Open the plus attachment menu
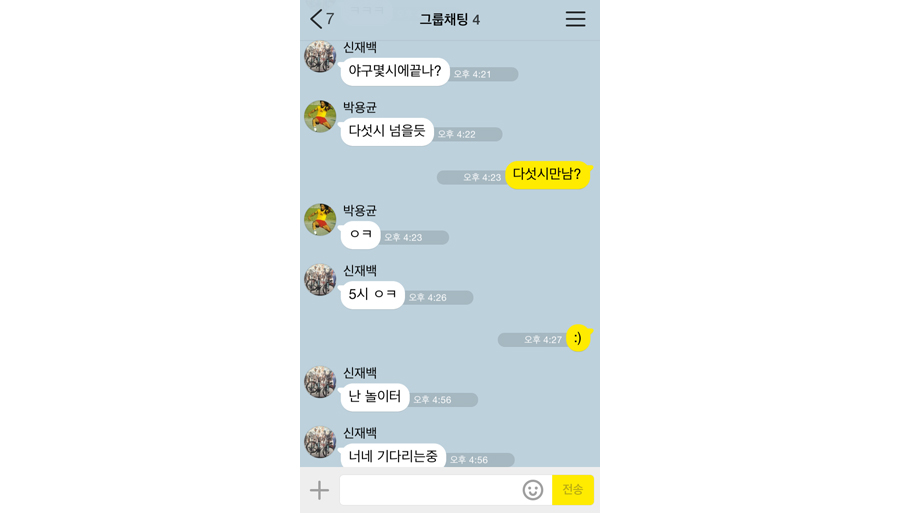Image resolution: width=900 pixels, height=513 pixels. coord(319,490)
